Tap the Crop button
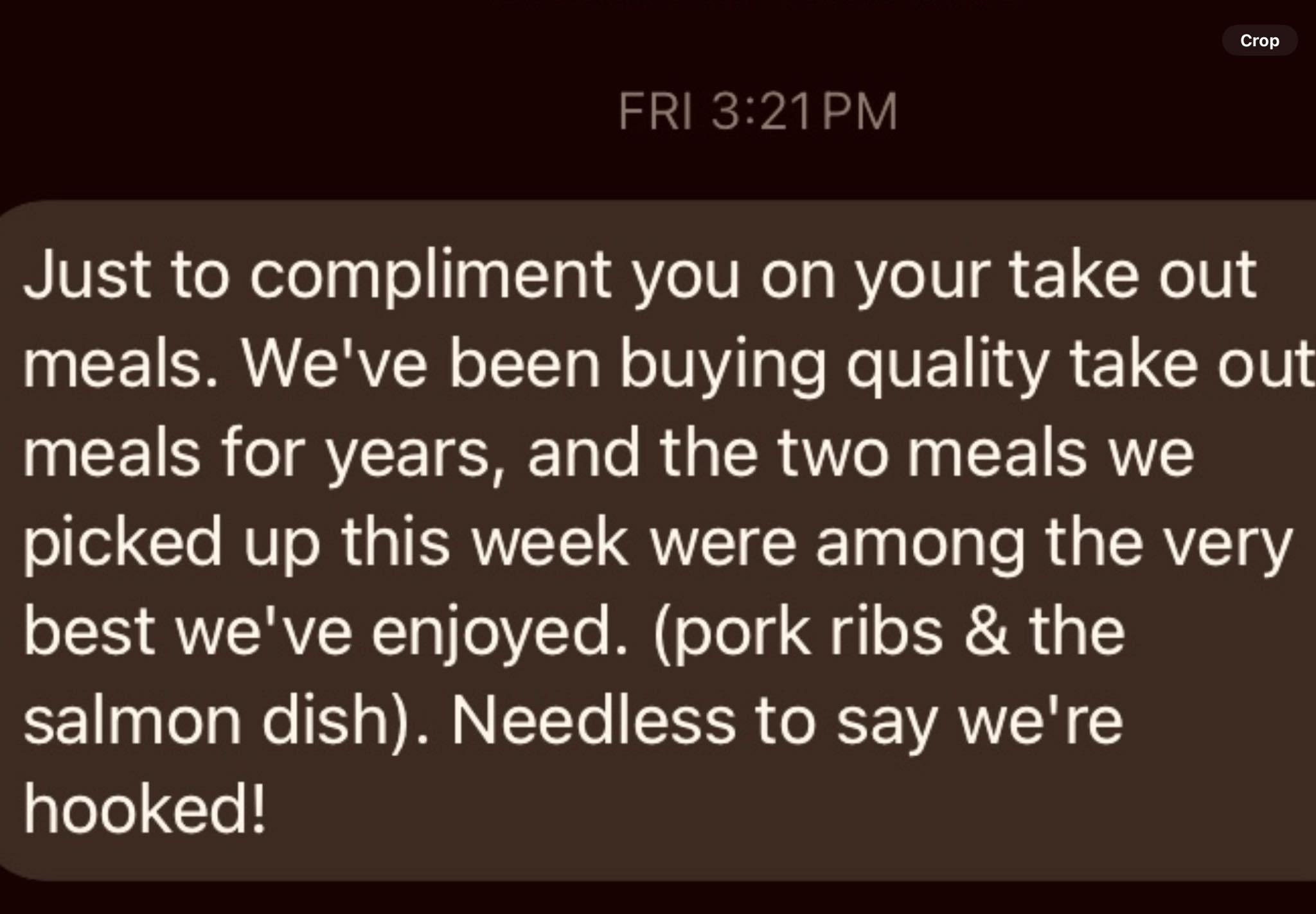The height and width of the screenshot is (914, 1316). 1259,40
